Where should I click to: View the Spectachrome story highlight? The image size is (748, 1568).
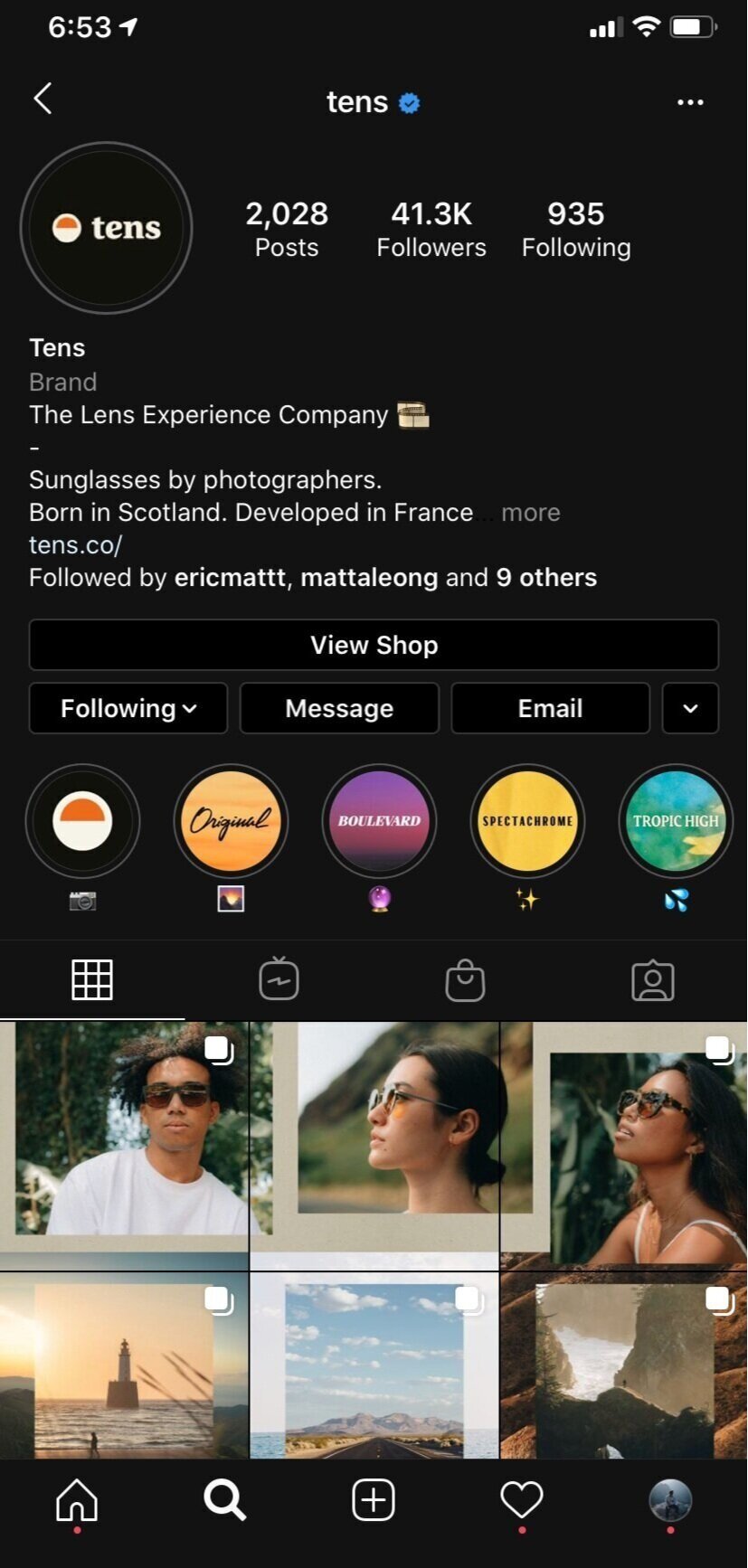click(x=527, y=821)
